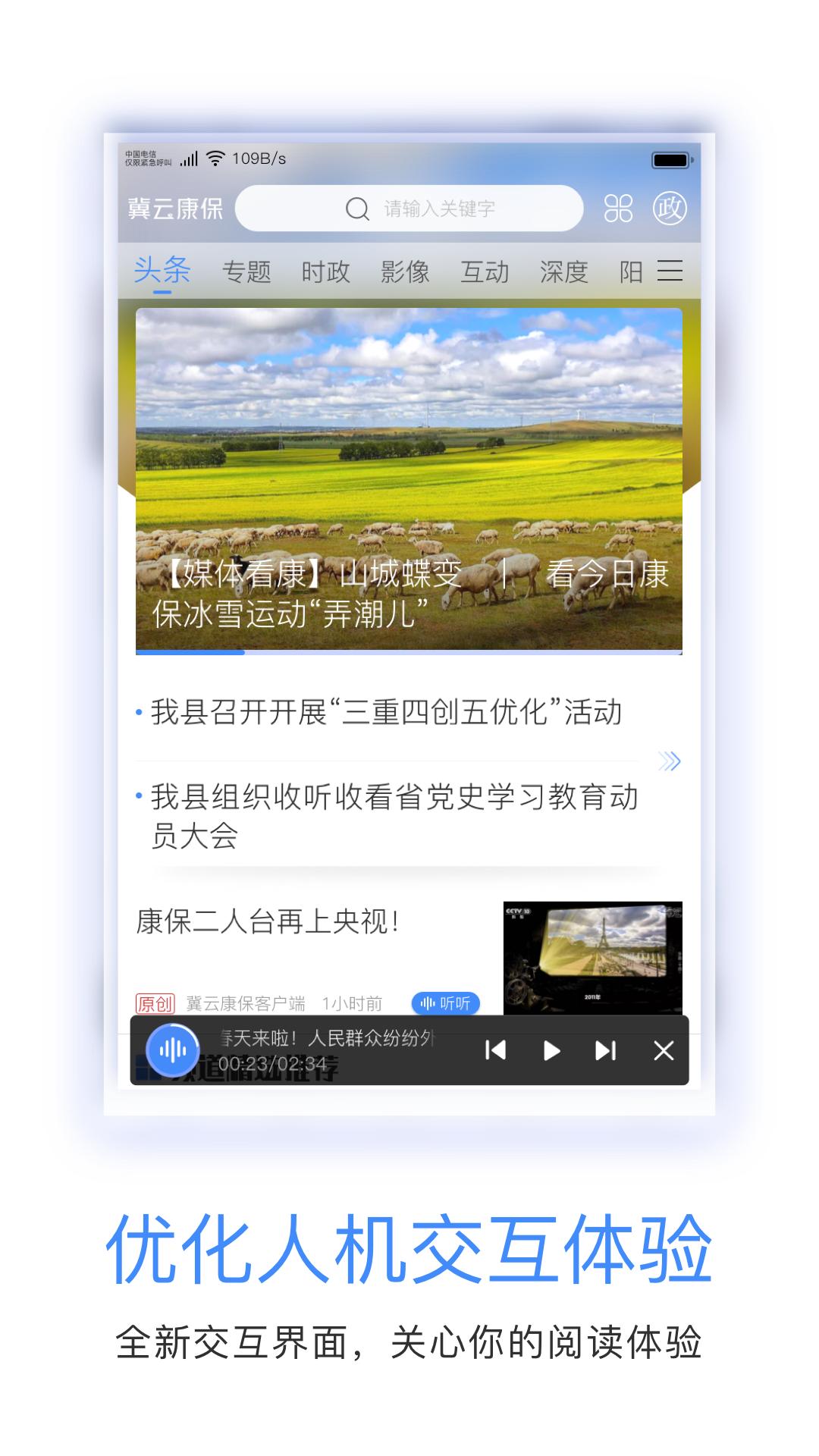Image resolution: width=819 pixels, height=1456 pixels.
Task: Open the clover-shaped apps grid icon
Action: click(x=617, y=208)
